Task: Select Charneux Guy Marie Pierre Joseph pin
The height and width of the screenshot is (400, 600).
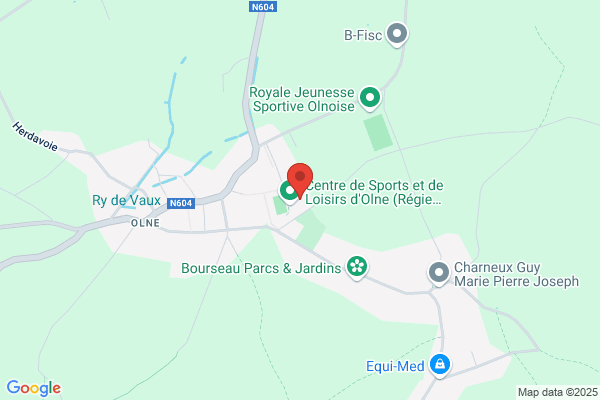Action: (439, 273)
